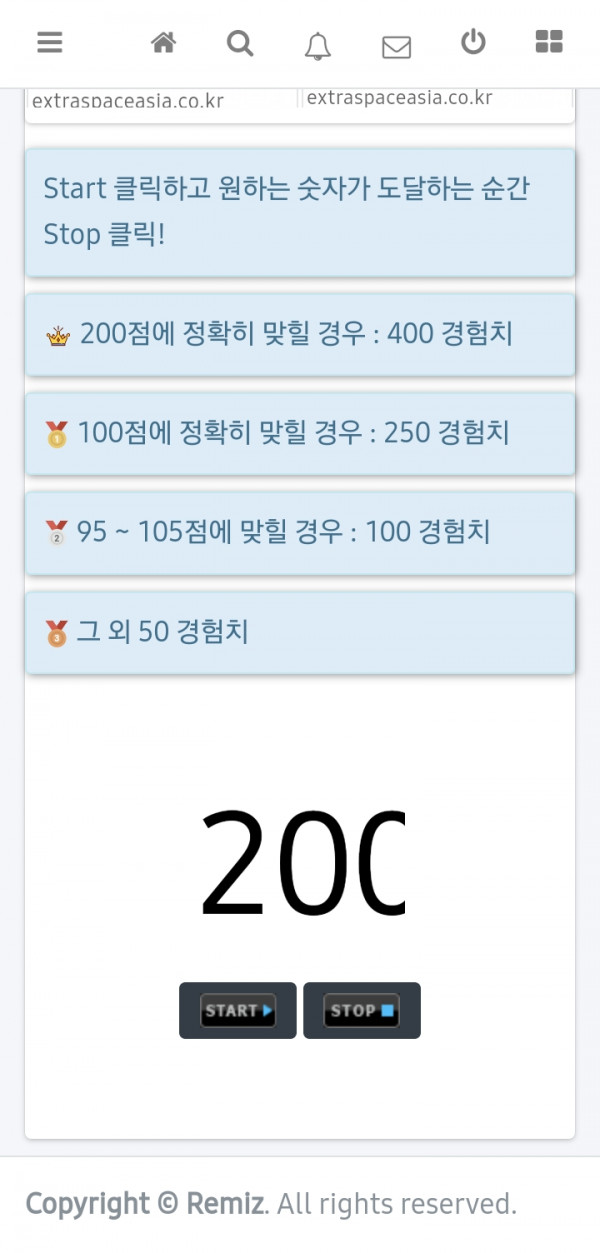Open the hamburger menu
Image resolution: width=600 pixels, height=1253 pixels.
coord(49,43)
